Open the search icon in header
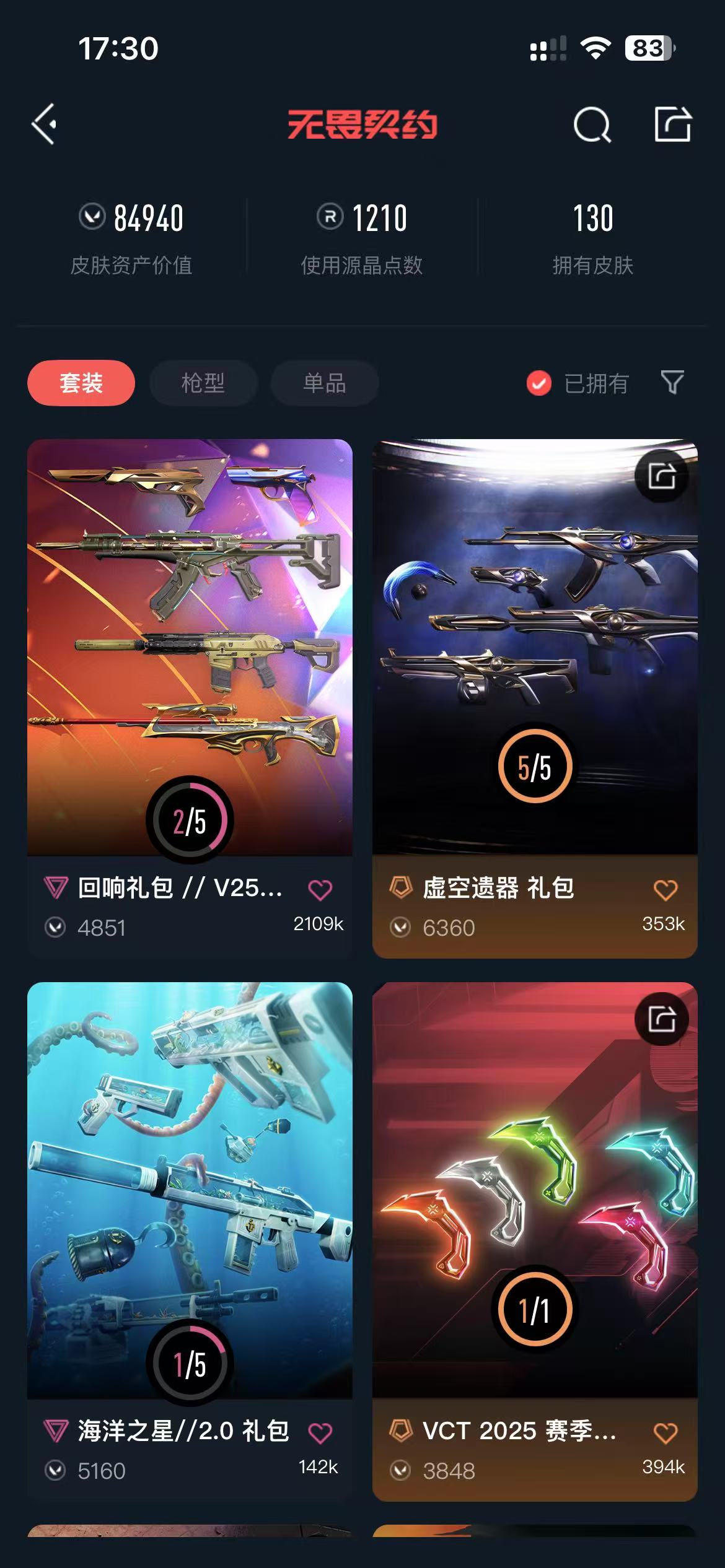This screenshot has height=1568, width=725. pos(592,125)
